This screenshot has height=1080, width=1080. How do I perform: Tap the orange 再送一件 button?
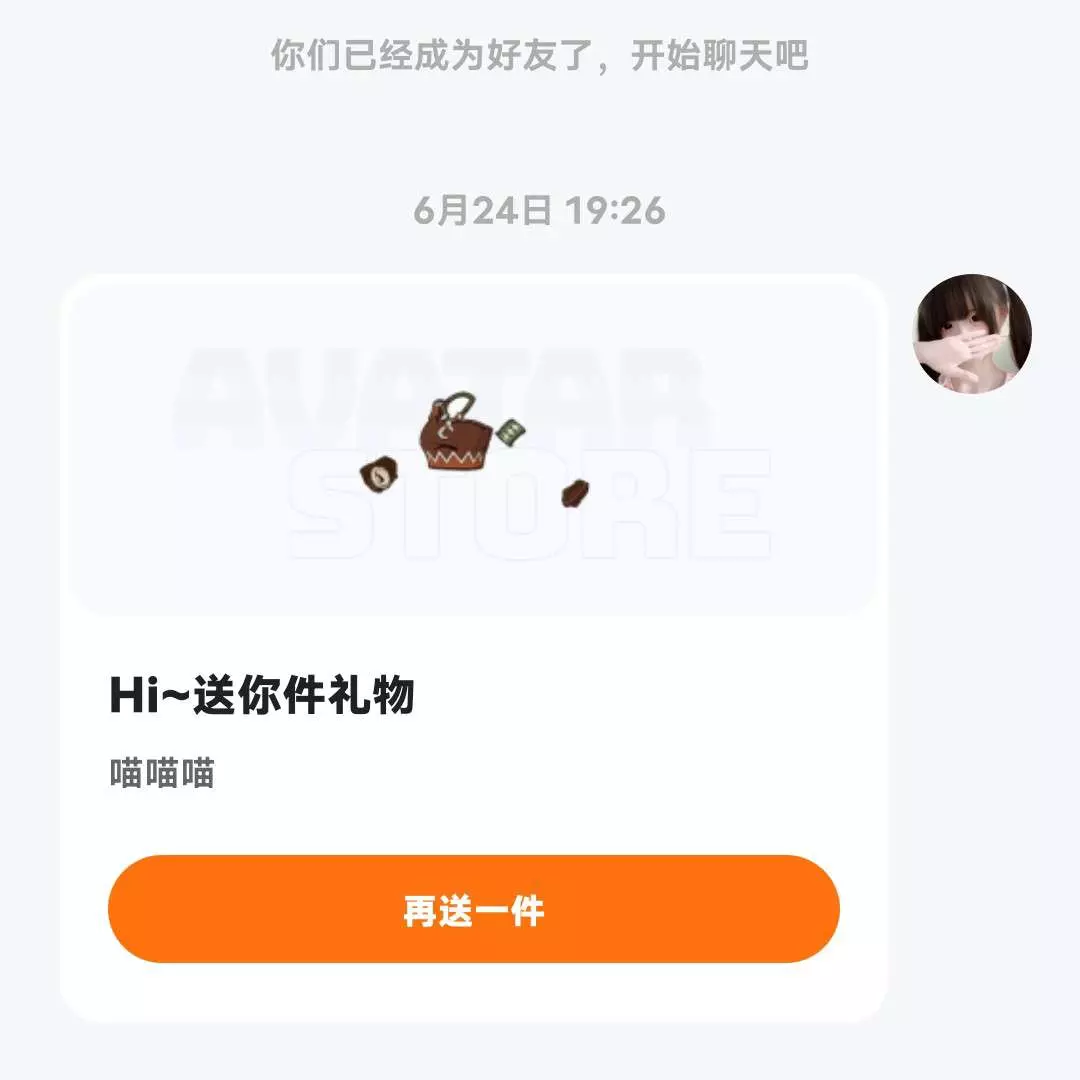point(473,909)
